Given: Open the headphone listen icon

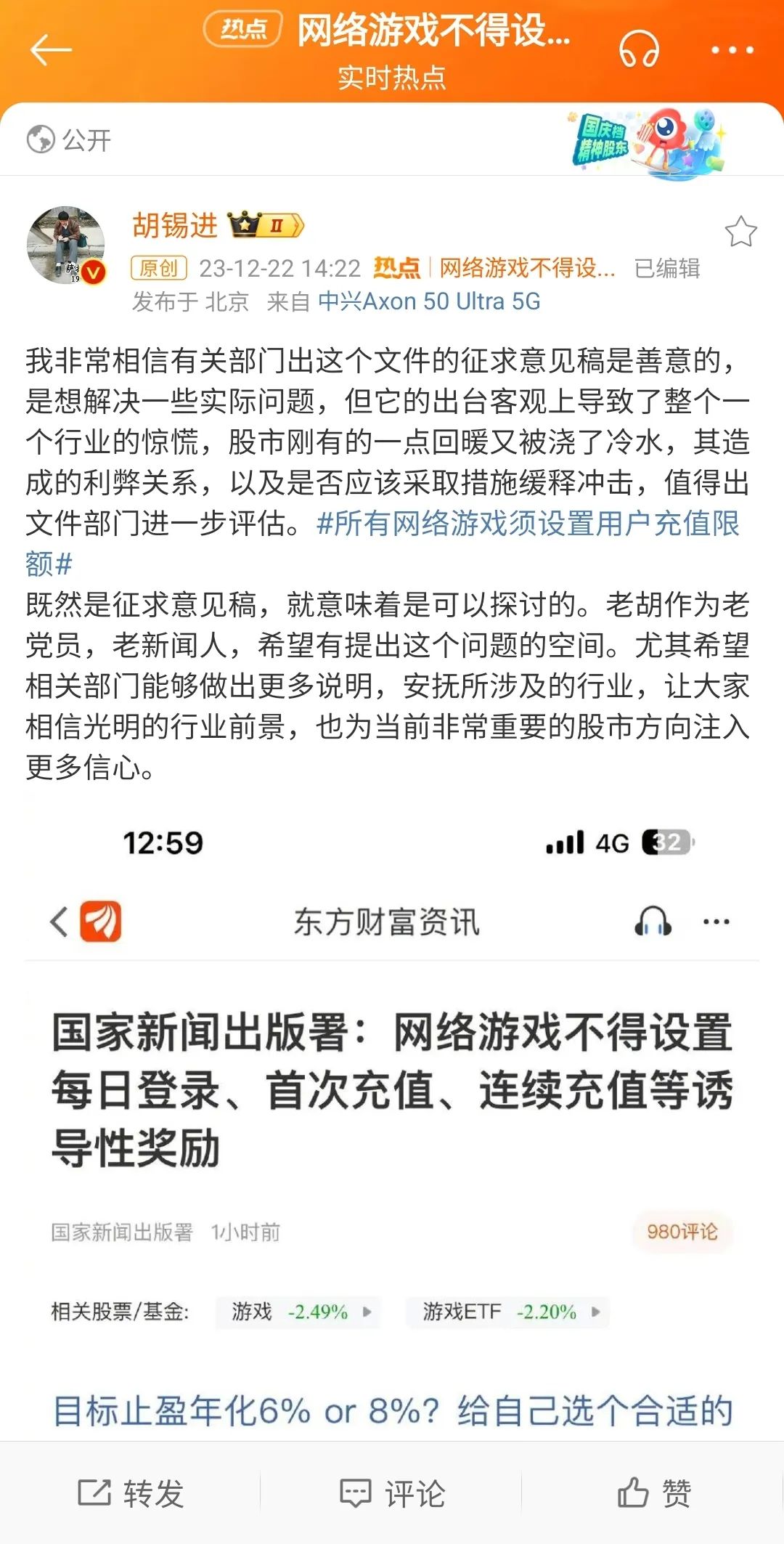Looking at the screenshot, I should point(639,50).
